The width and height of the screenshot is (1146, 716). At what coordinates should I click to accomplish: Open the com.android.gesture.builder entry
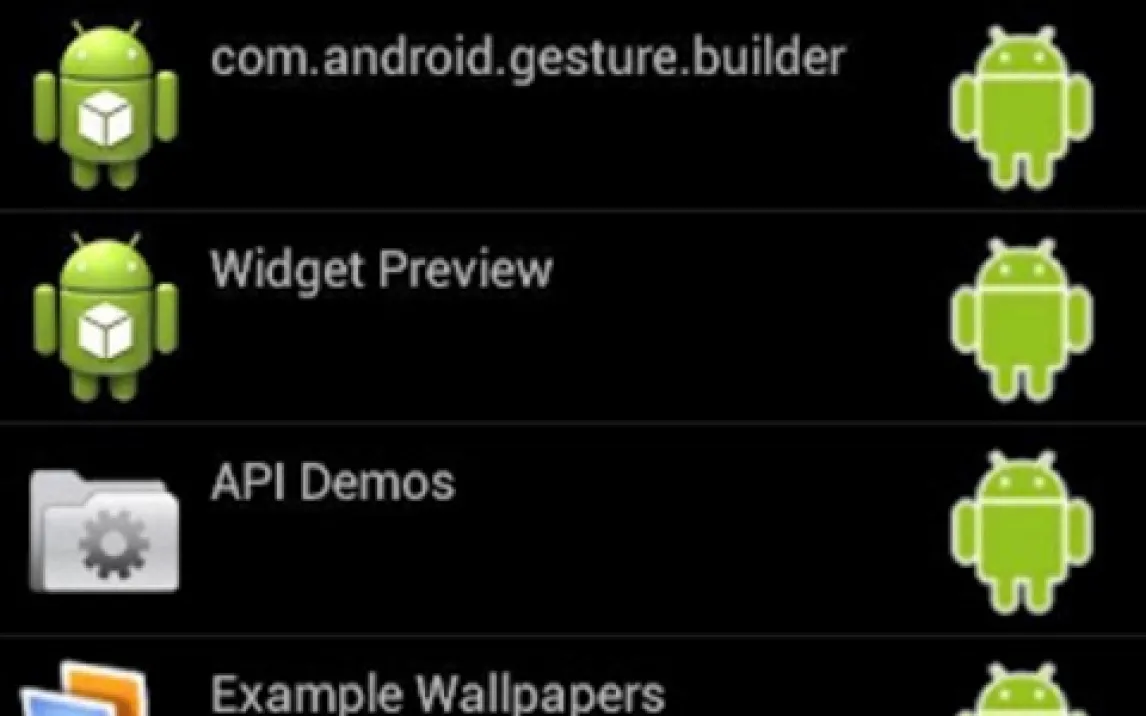point(527,60)
